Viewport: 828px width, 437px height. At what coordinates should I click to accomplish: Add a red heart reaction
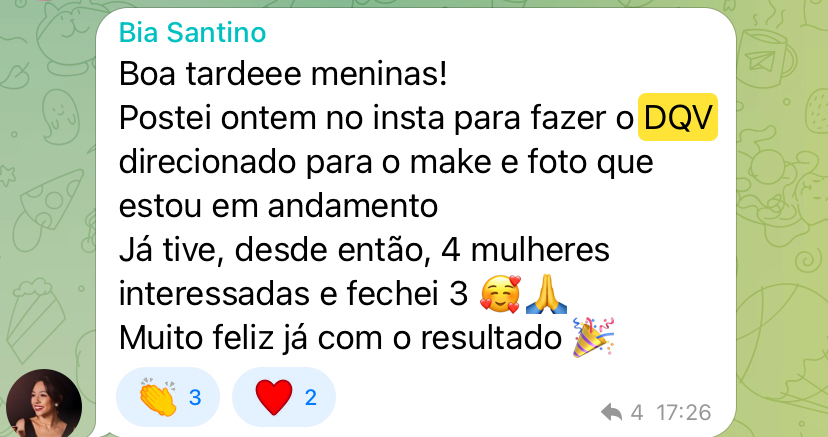tap(283, 398)
